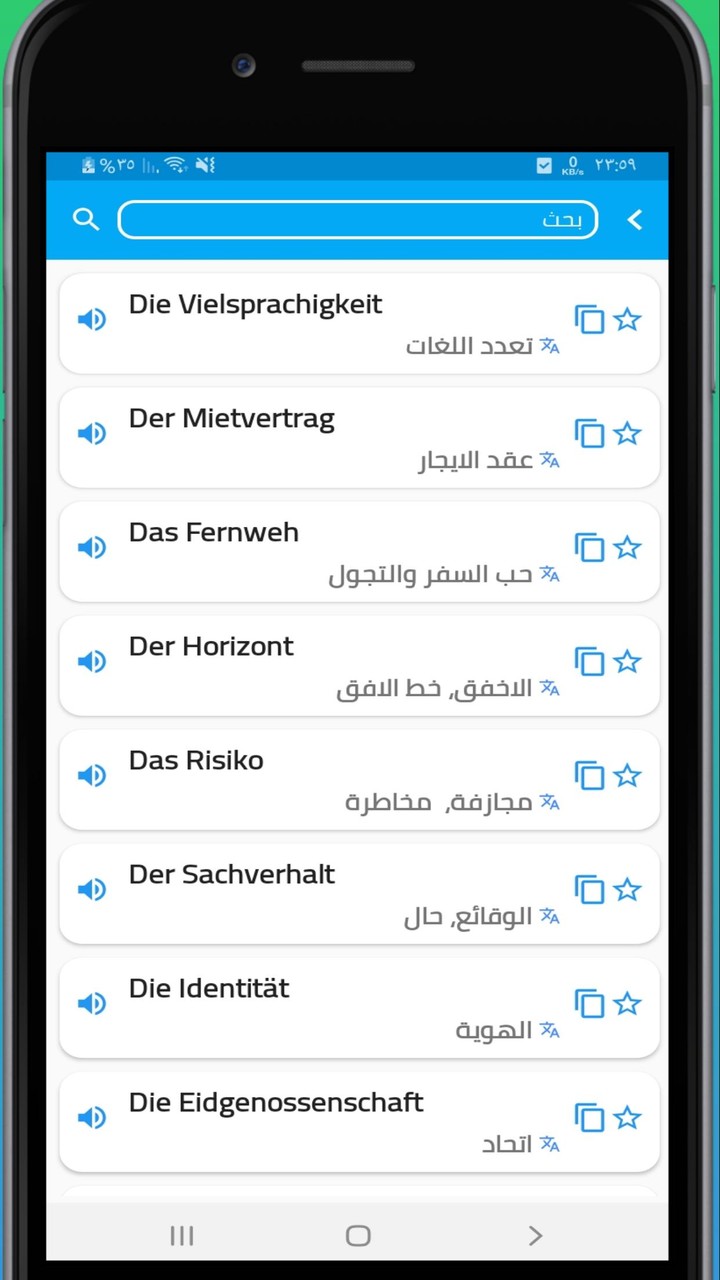Tap the back chevron near the search bar

(x=634, y=219)
